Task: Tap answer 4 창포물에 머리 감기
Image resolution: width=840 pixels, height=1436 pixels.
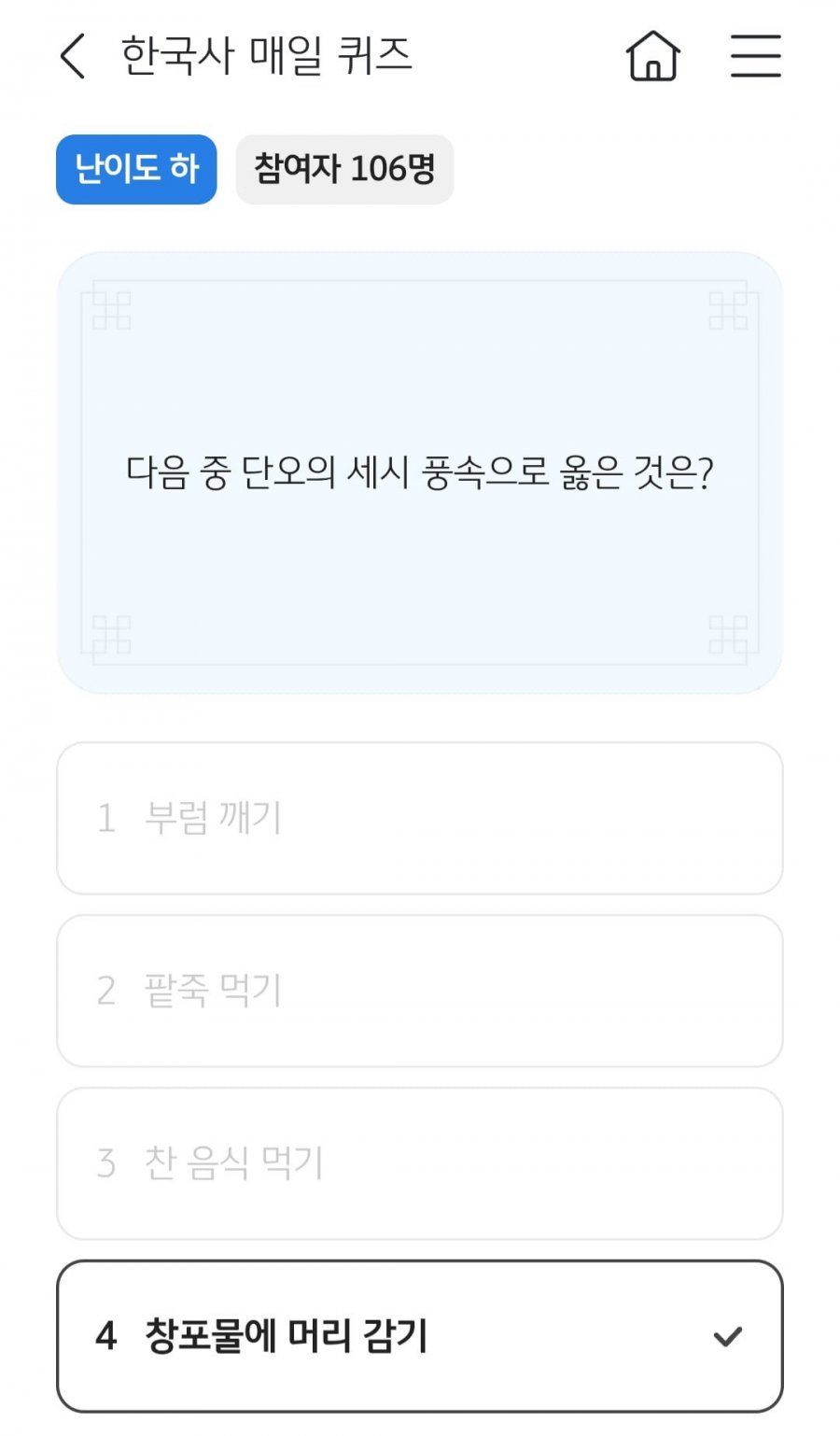Action: [419, 1336]
